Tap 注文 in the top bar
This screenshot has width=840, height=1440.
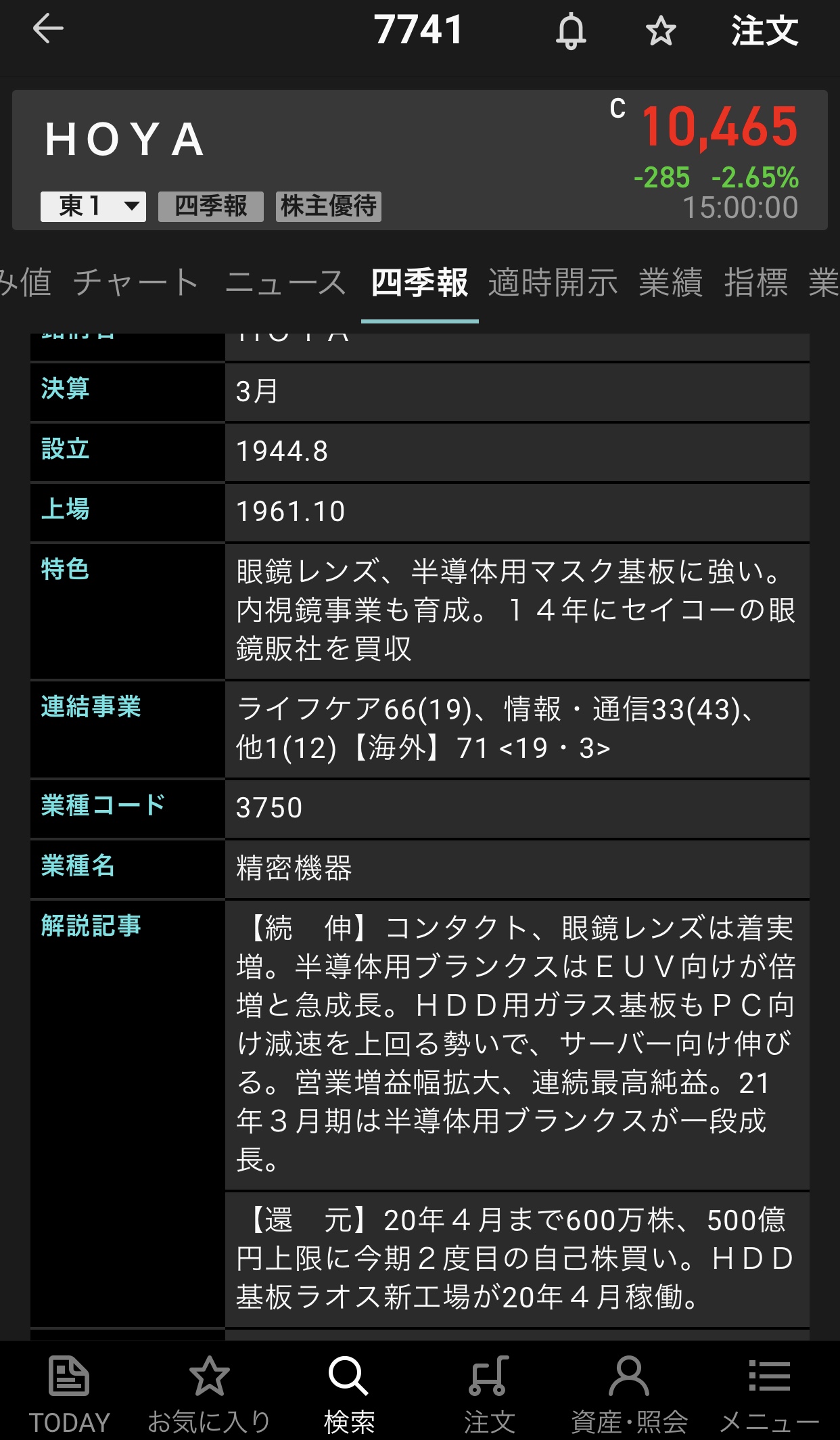tap(764, 31)
